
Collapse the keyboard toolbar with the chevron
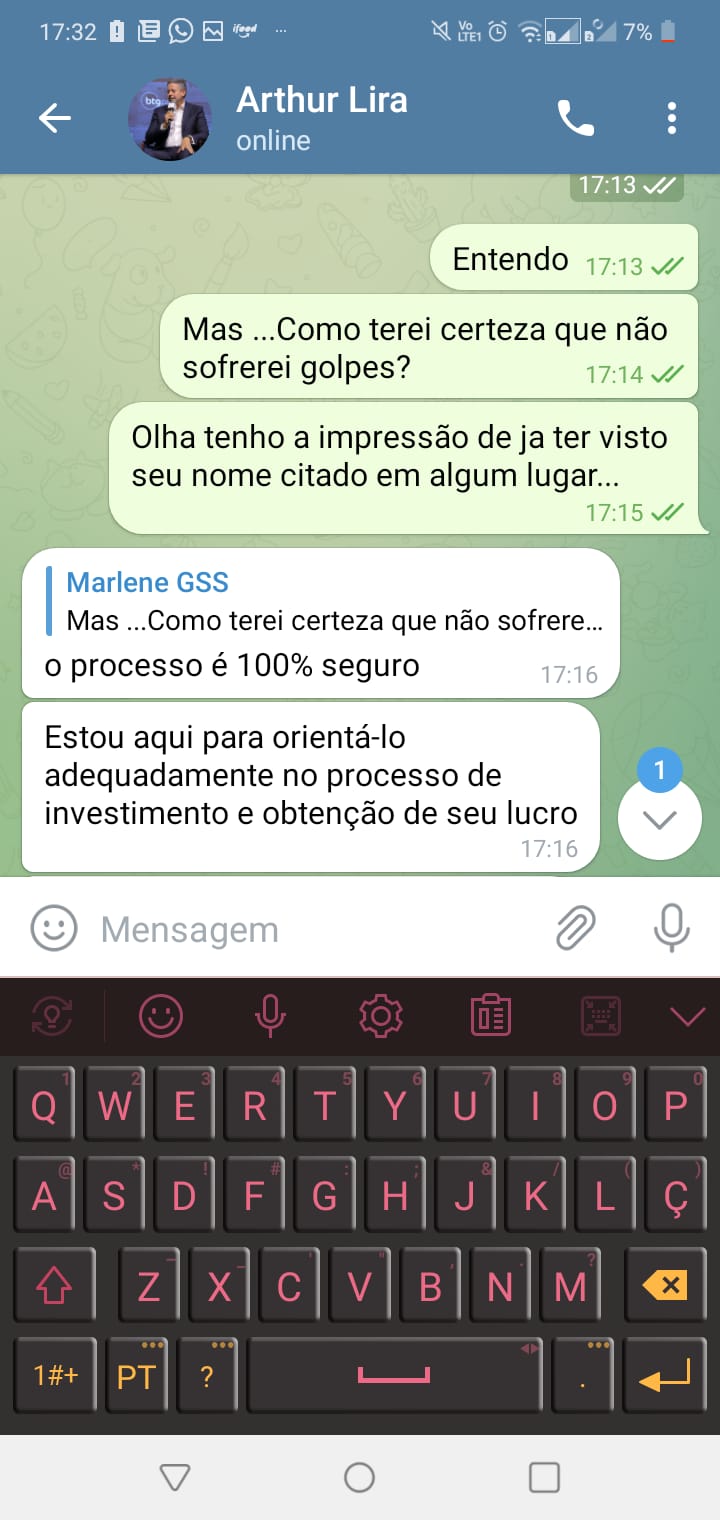point(688,1017)
